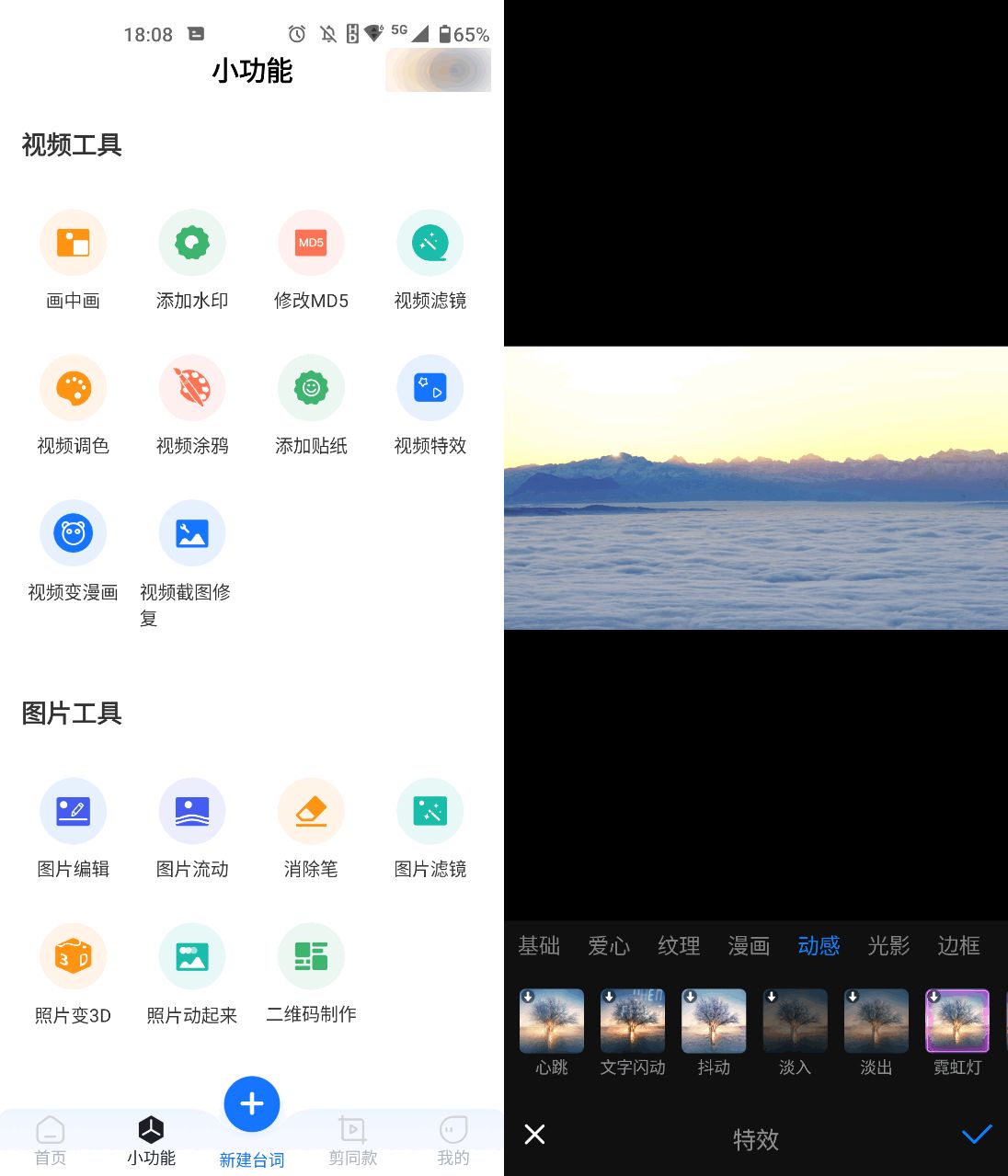The height and width of the screenshot is (1176, 1008).
Task: Apply the 心跳 effect
Action: (552, 1021)
